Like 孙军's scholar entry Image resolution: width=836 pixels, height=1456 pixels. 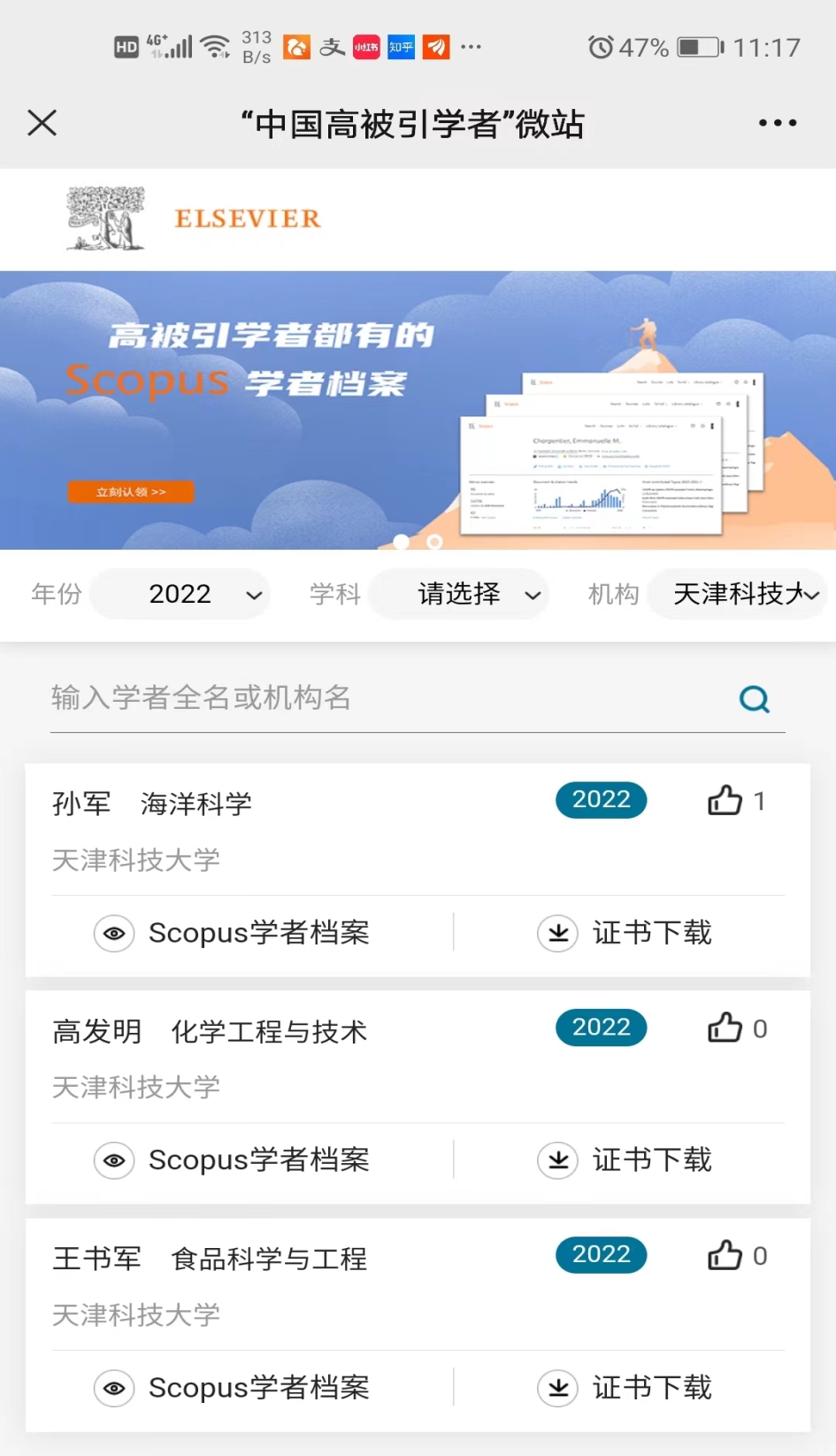click(x=725, y=801)
